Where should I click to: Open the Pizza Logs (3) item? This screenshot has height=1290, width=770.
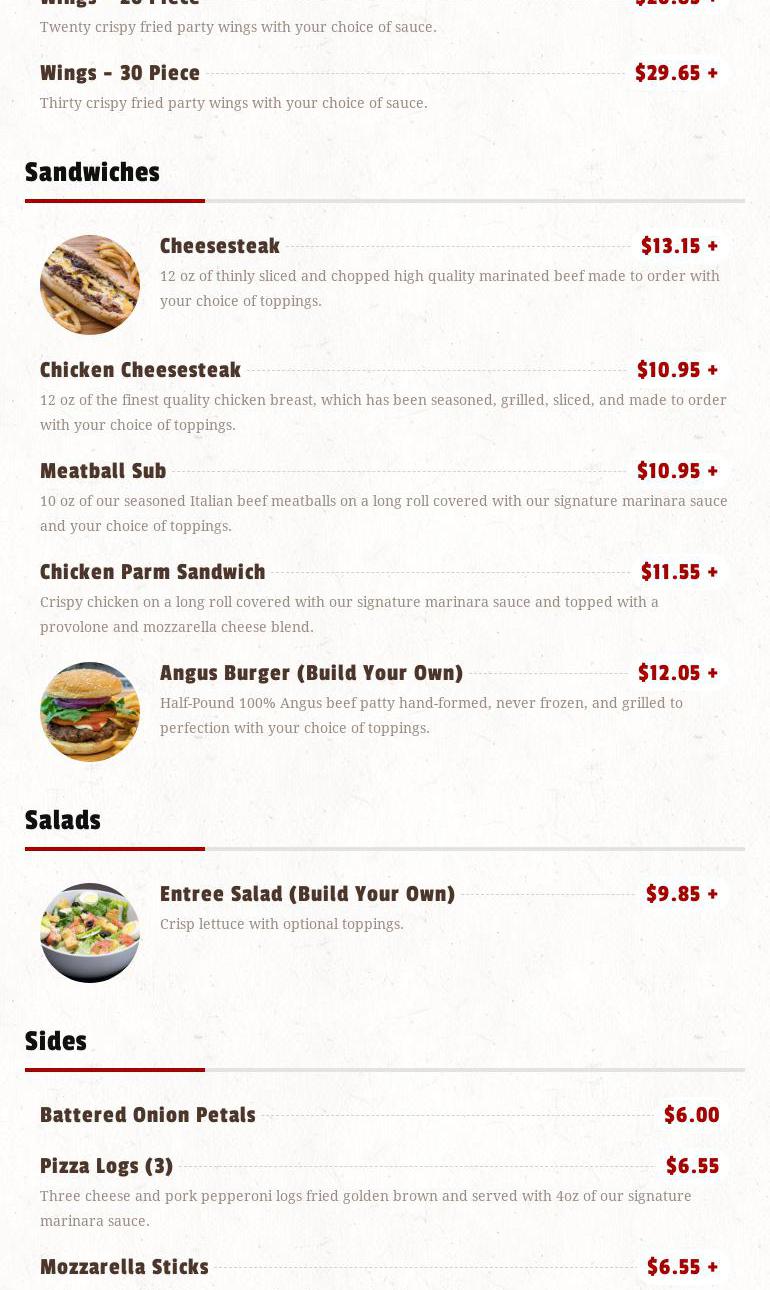(x=107, y=1166)
